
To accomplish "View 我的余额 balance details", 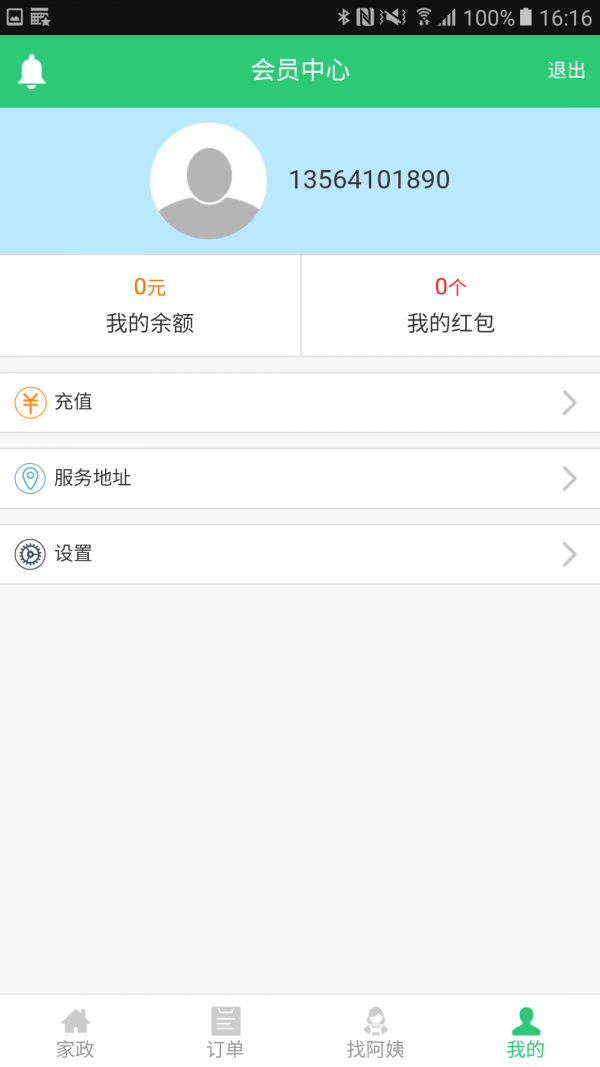I will [150, 306].
